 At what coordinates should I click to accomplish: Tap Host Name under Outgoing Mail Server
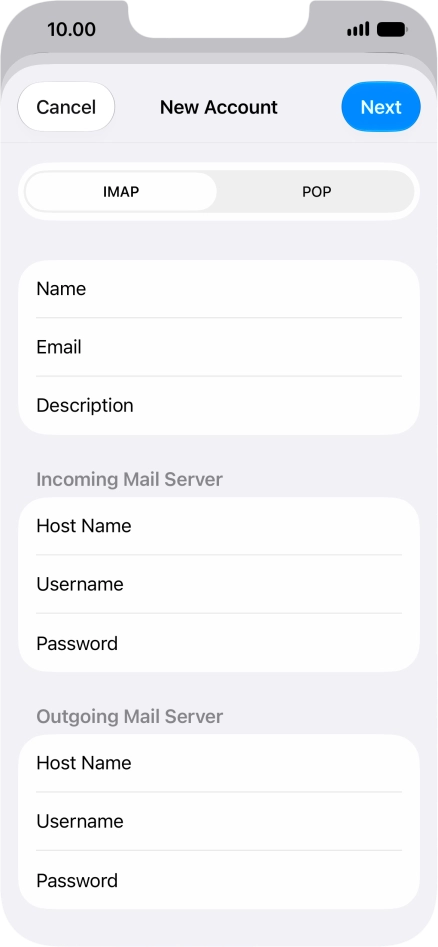(219, 763)
